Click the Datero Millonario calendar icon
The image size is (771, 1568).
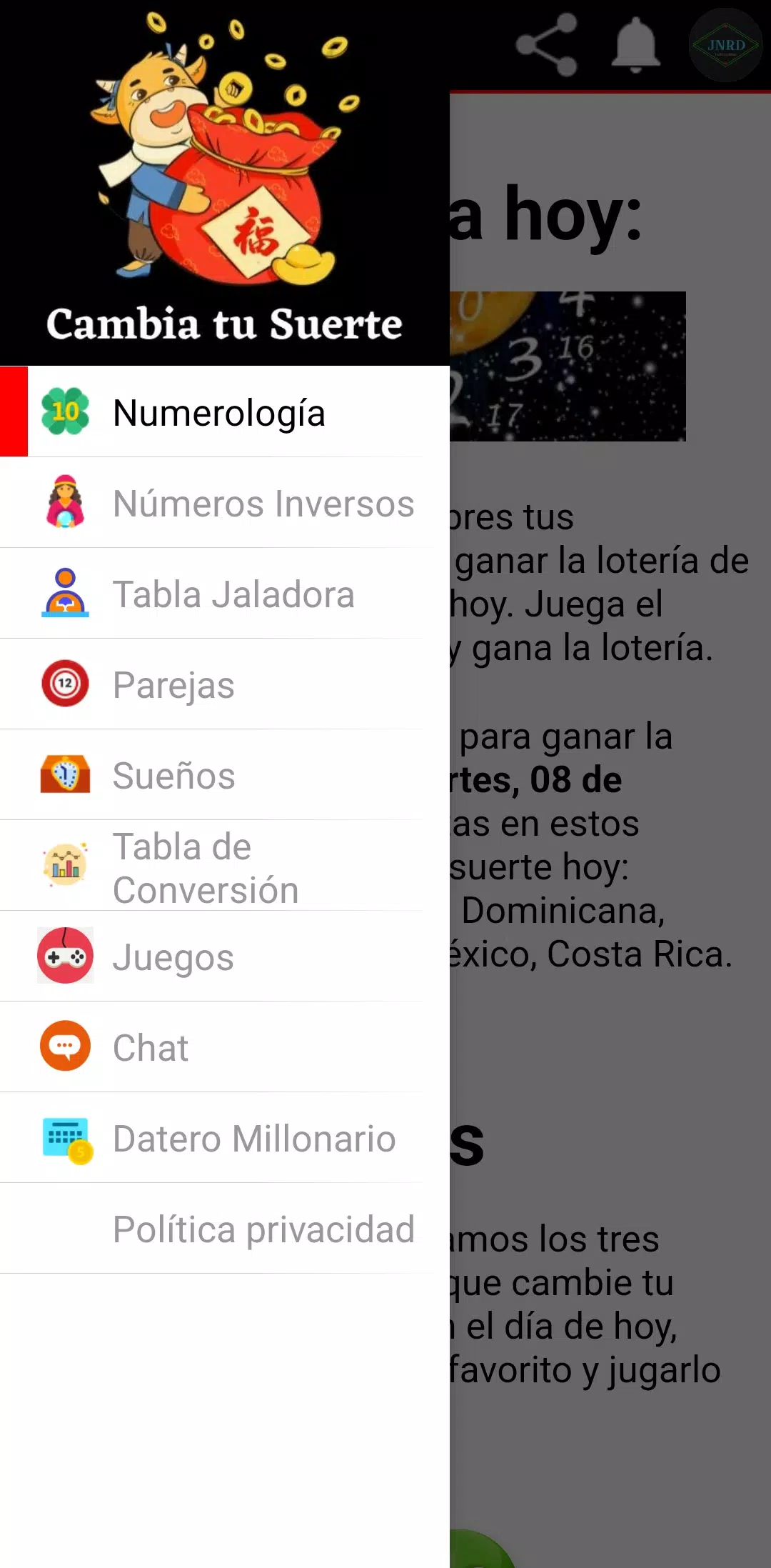(65, 1139)
